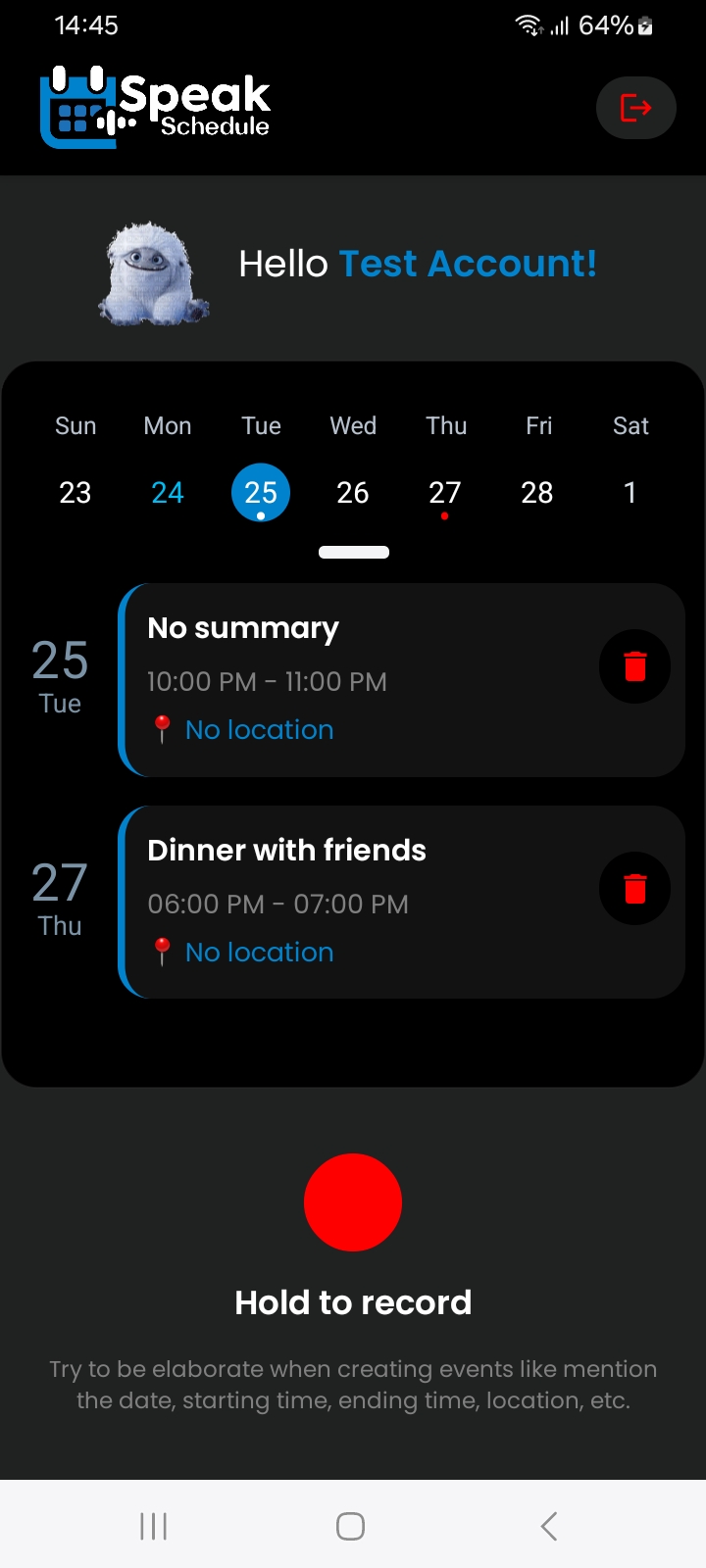Image resolution: width=706 pixels, height=1568 pixels.
Task: Delete the Dinner with friends event
Action: 635,889
